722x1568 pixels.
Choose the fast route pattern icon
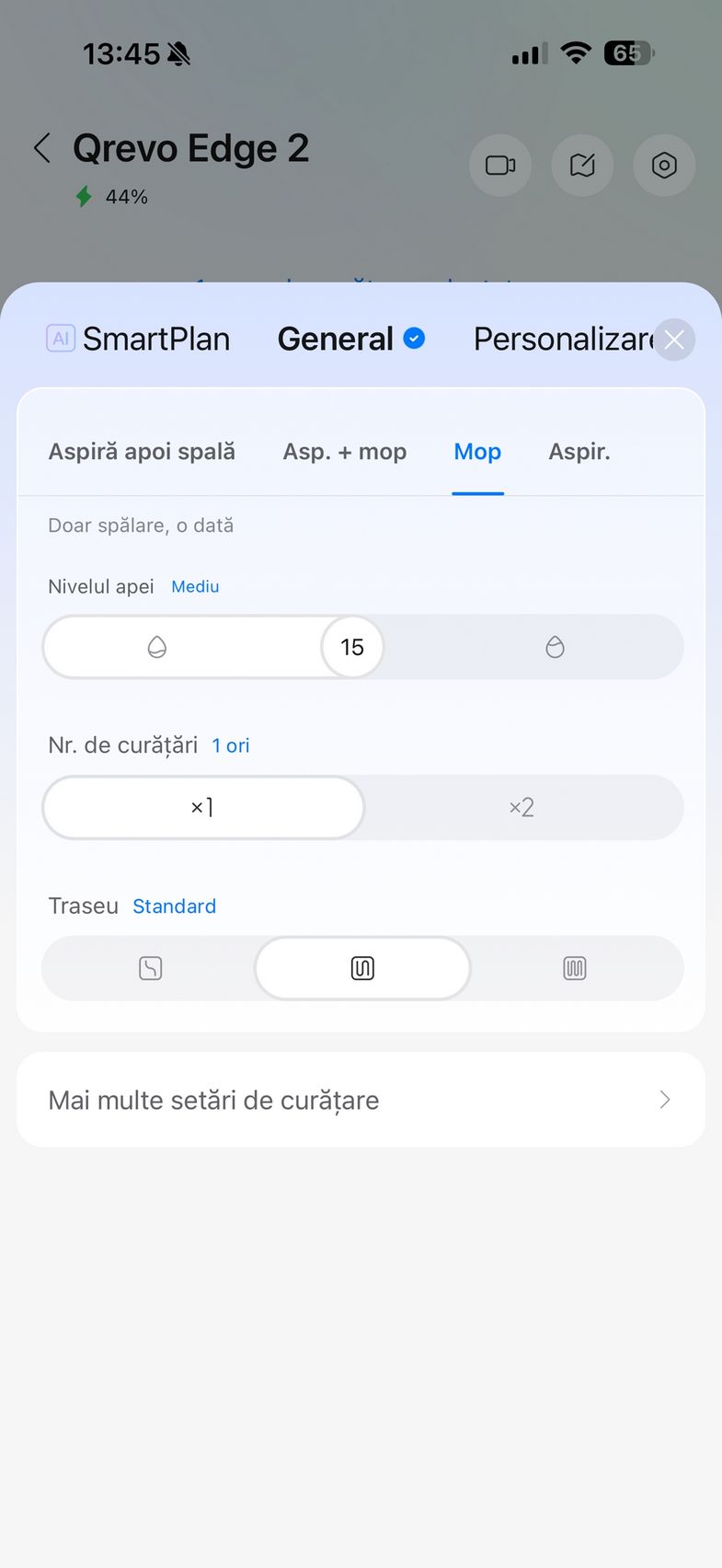click(x=150, y=968)
